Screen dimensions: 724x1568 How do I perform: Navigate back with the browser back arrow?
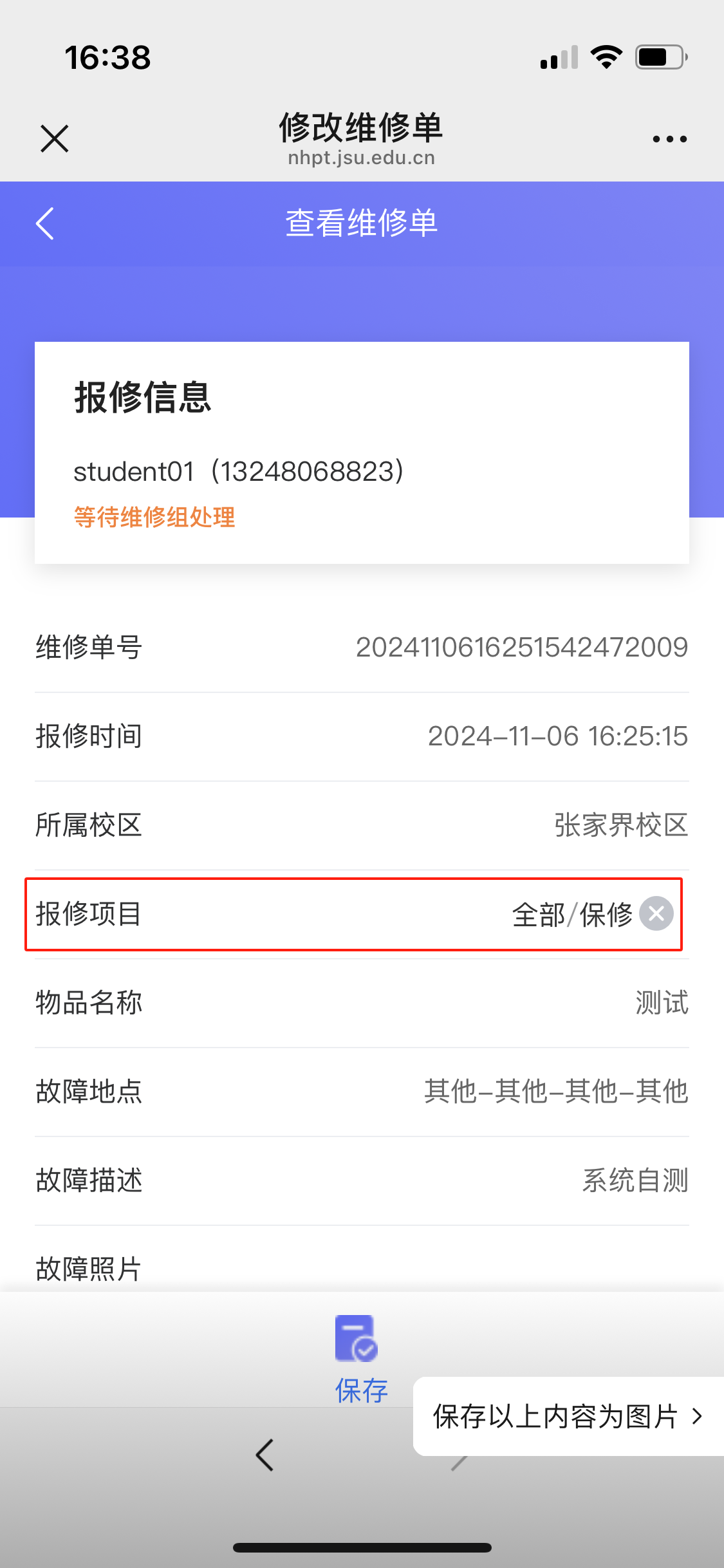pos(265,1455)
